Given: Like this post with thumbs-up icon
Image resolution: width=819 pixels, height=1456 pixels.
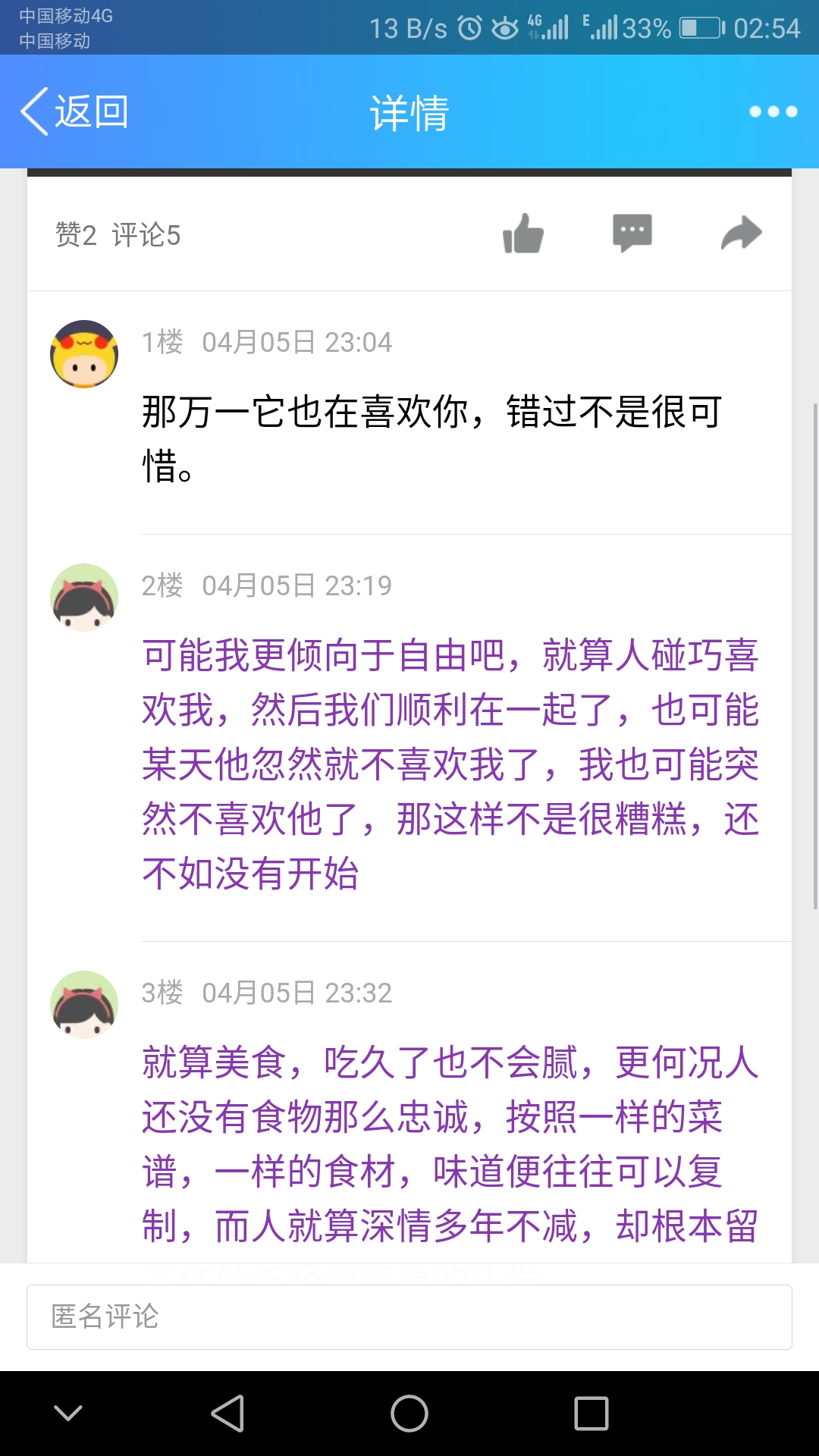Looking at the screenshot, I should (523, 234).
